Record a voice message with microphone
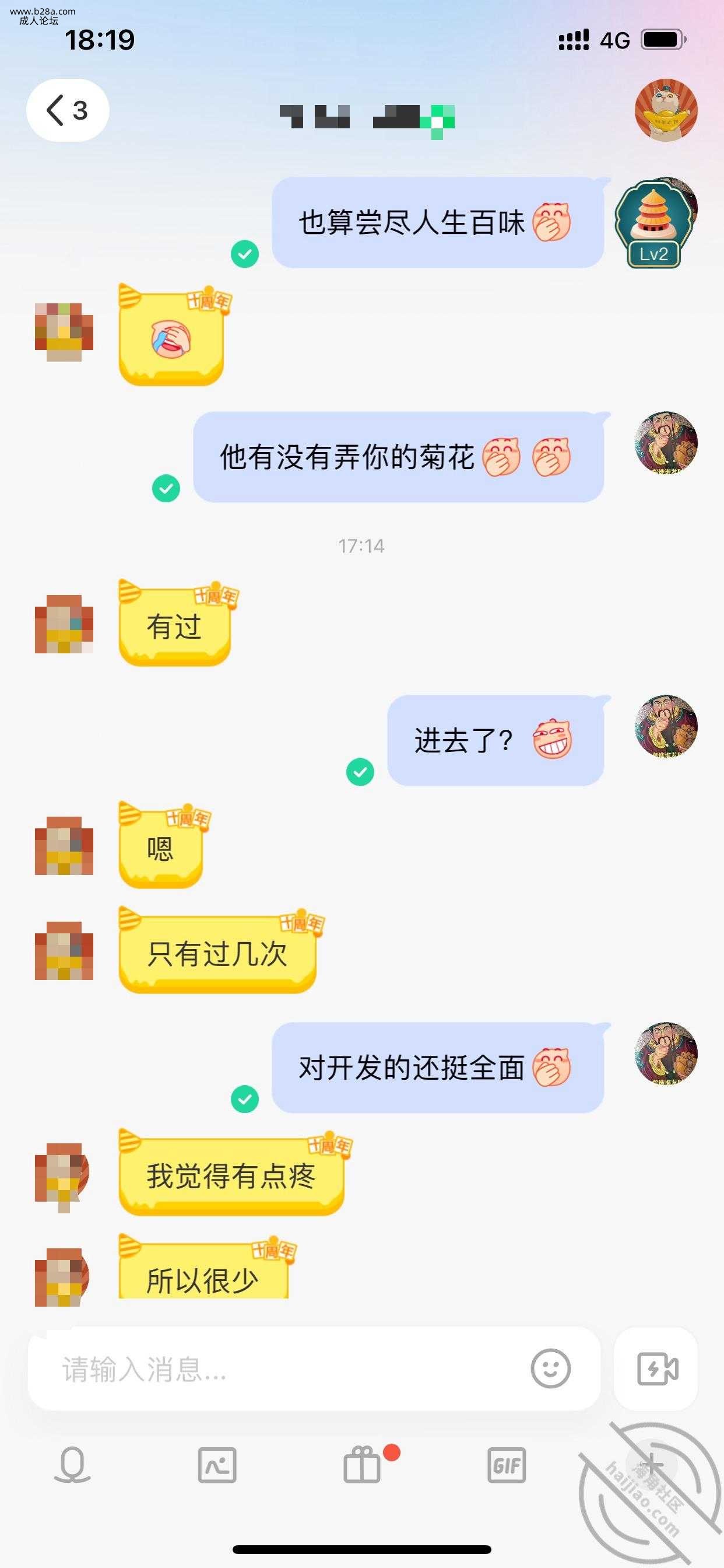 (72, 1465)
